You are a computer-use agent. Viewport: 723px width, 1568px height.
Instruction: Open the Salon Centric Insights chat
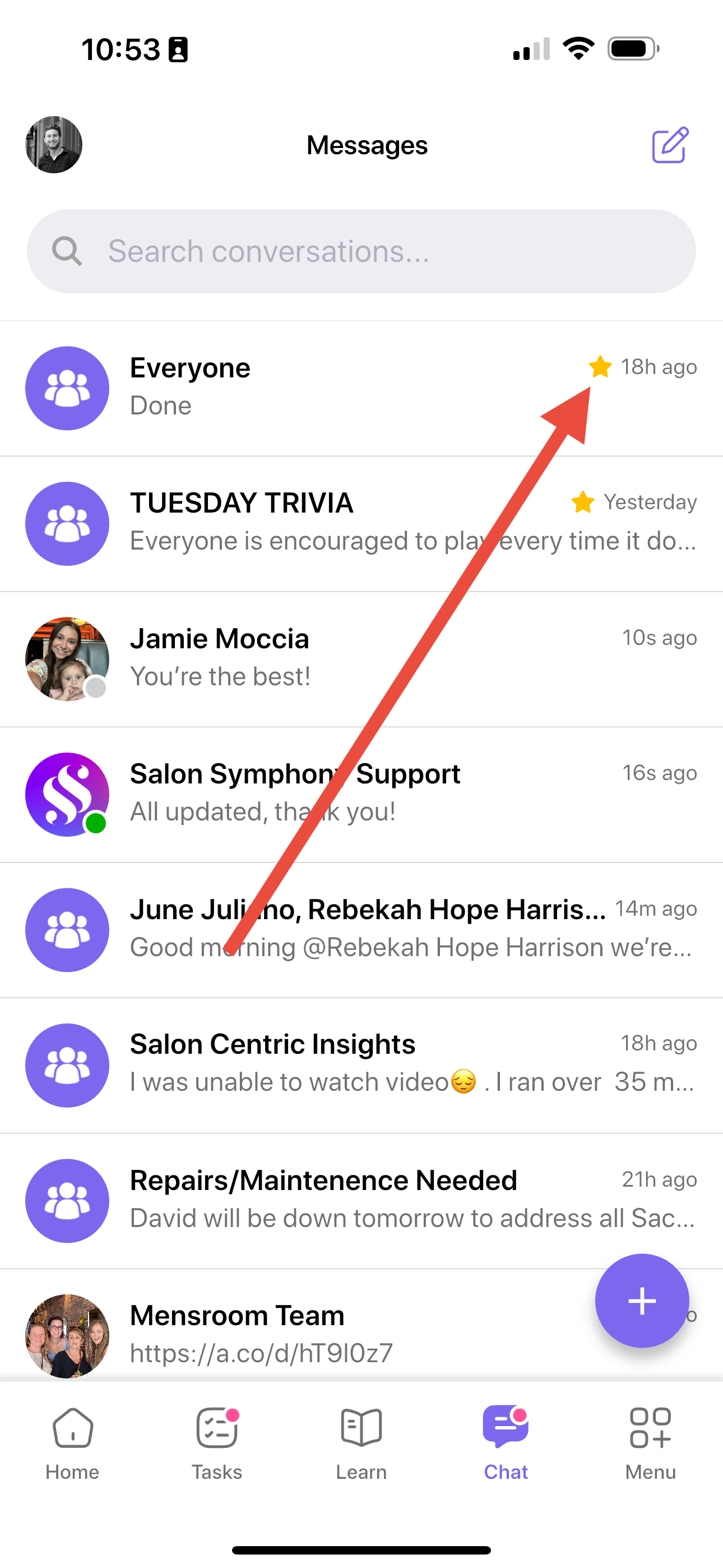(x=361, y=1065)
